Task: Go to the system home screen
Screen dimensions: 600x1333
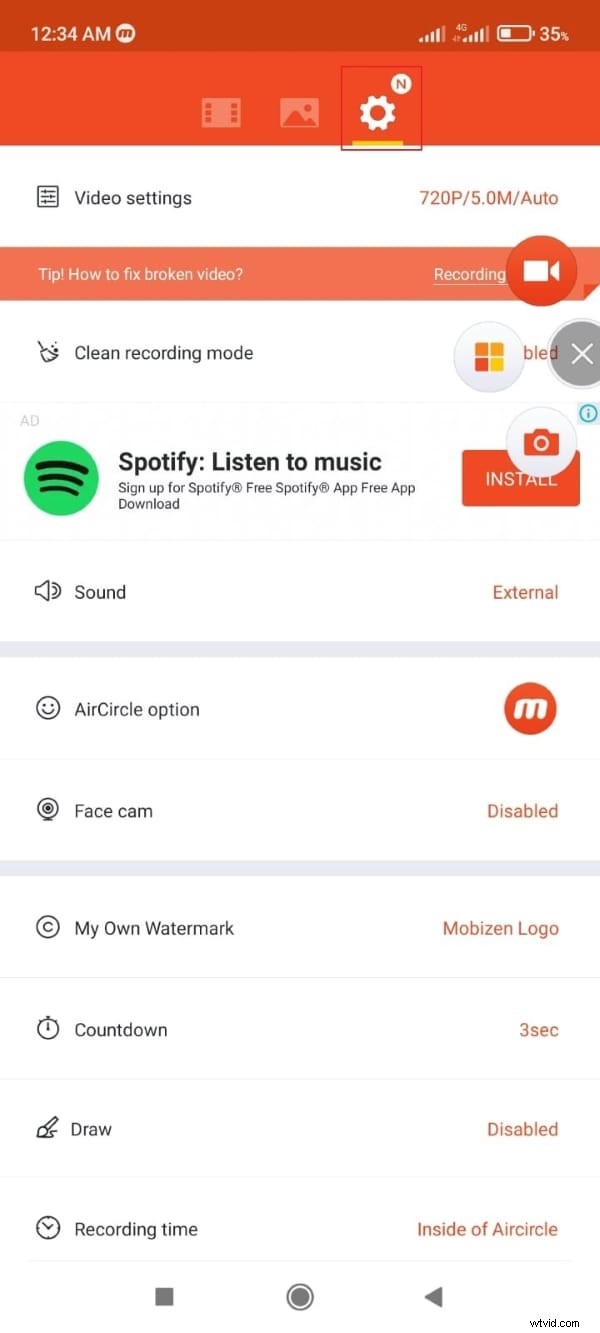Action: (x=299, y=1297)
